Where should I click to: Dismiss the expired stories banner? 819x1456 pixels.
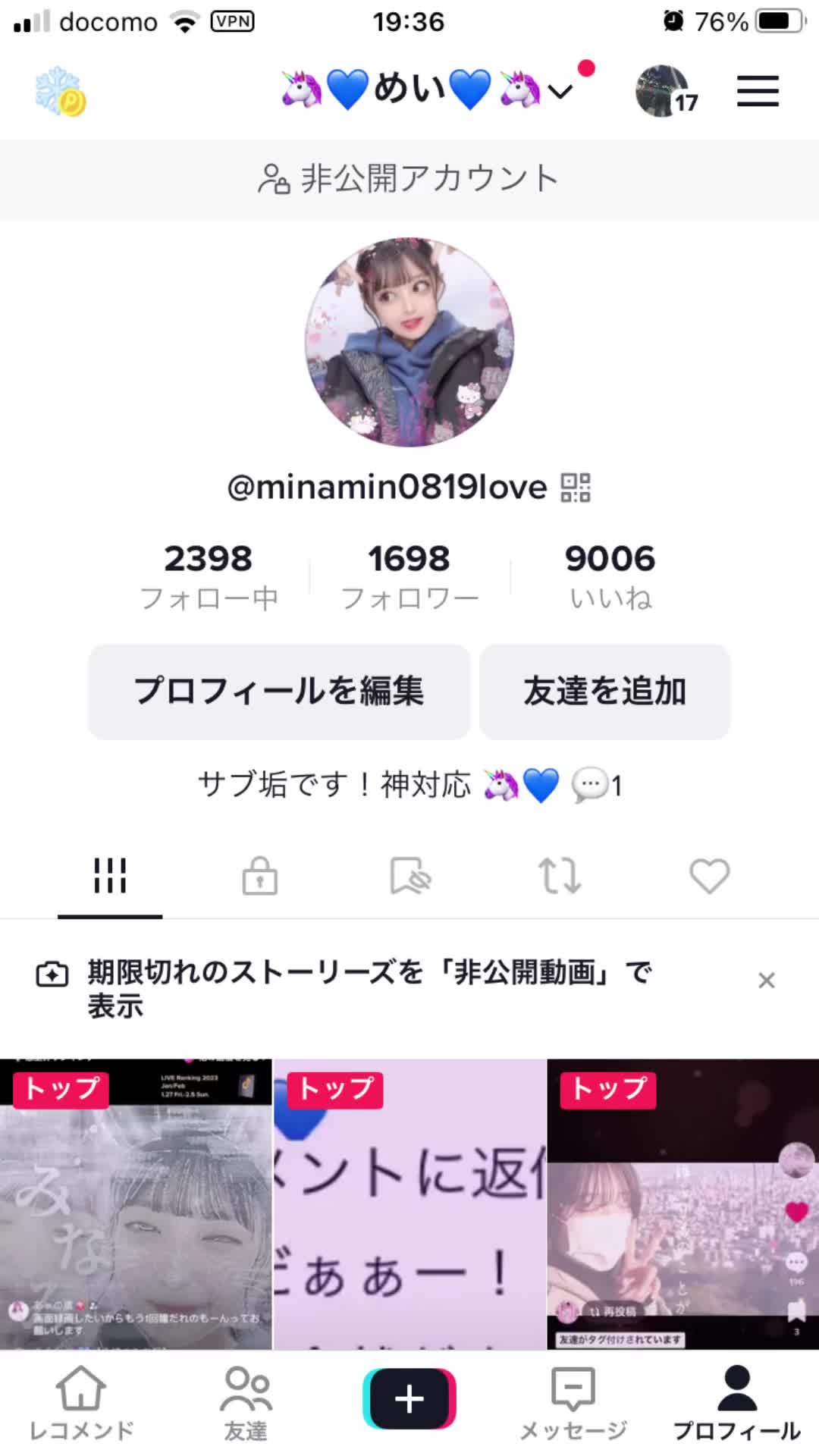[767, 981]
